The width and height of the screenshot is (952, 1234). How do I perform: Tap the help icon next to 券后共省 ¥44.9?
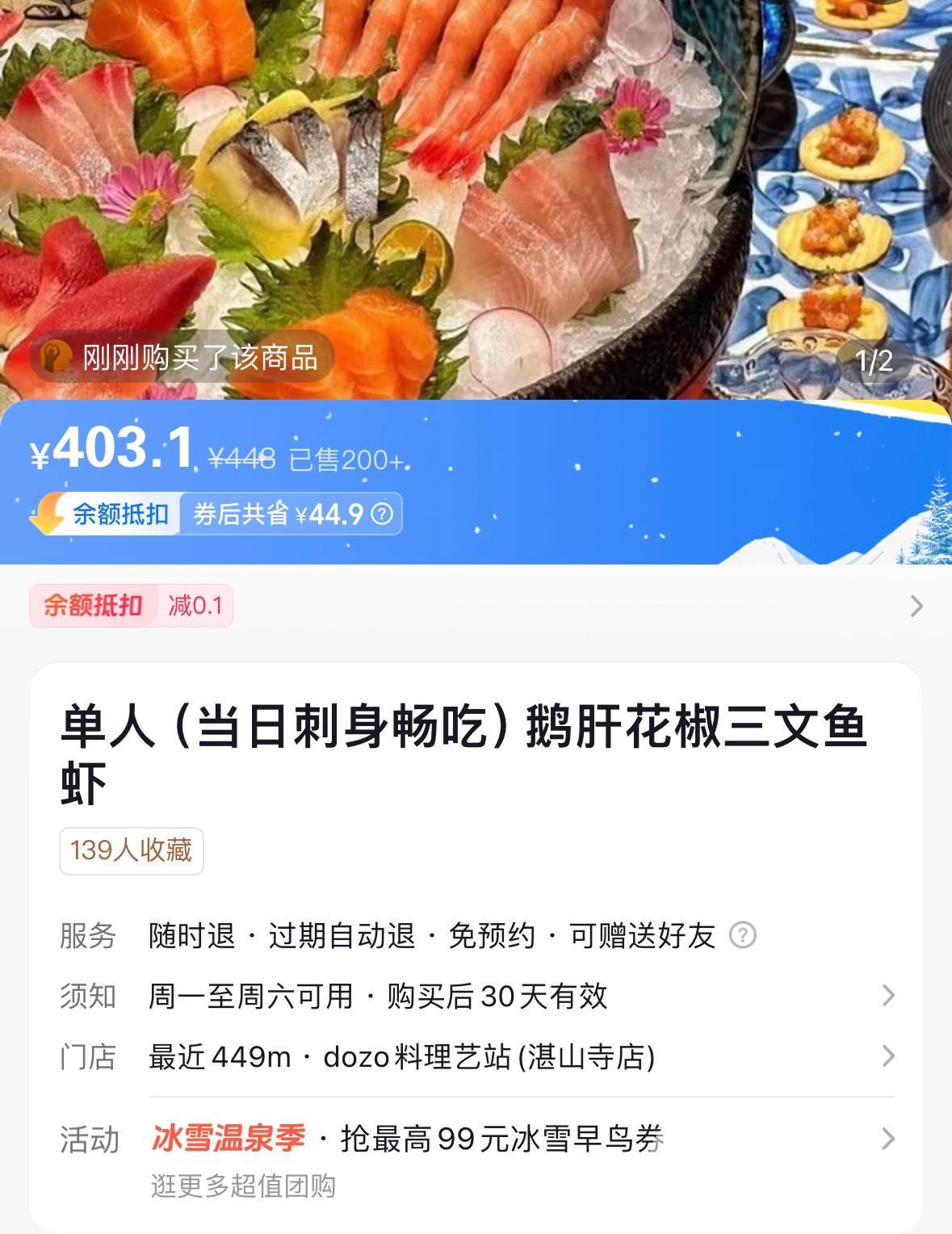tap(382, 514)
